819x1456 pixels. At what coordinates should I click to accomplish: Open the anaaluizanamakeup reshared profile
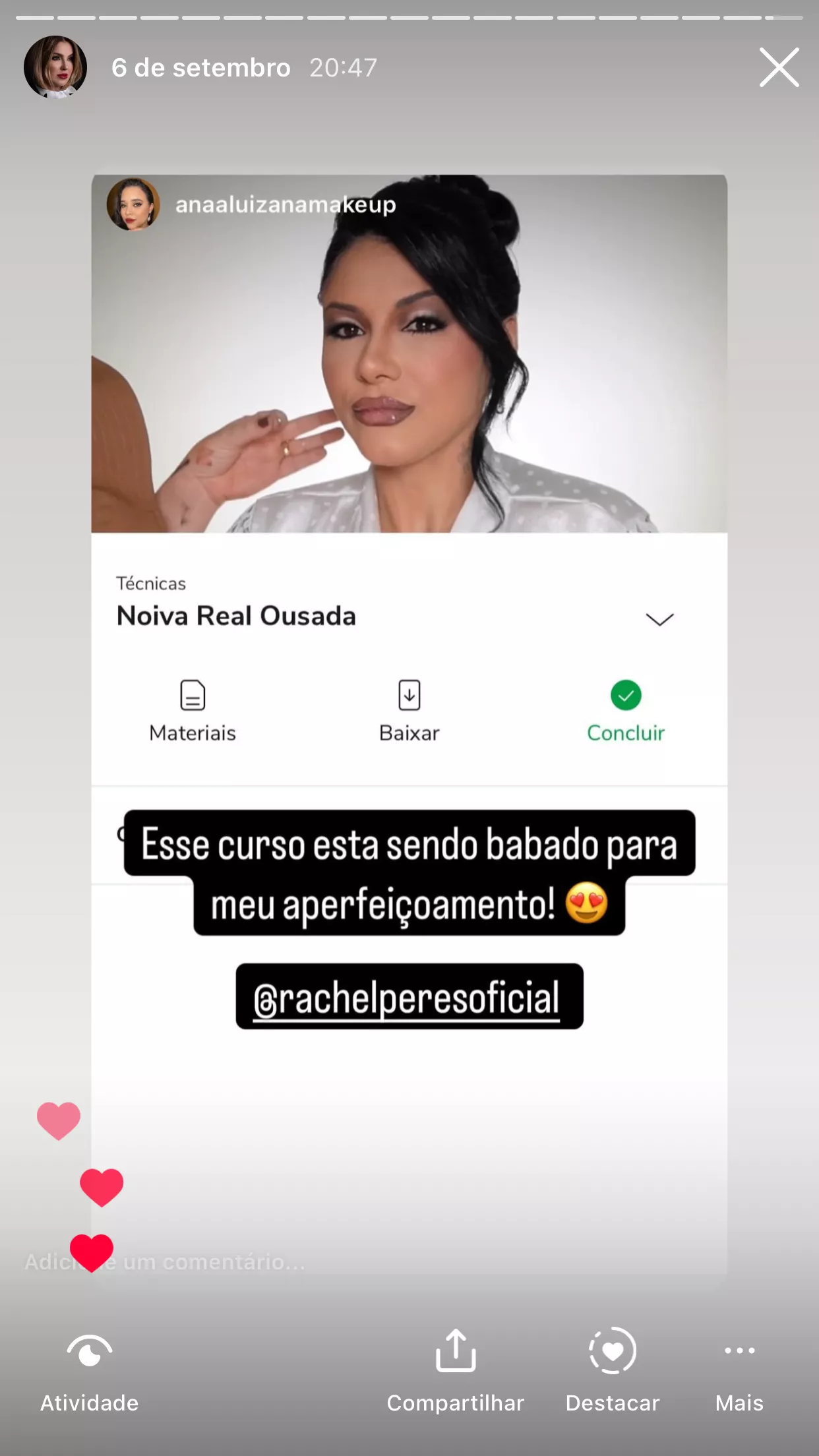[285, 205]
